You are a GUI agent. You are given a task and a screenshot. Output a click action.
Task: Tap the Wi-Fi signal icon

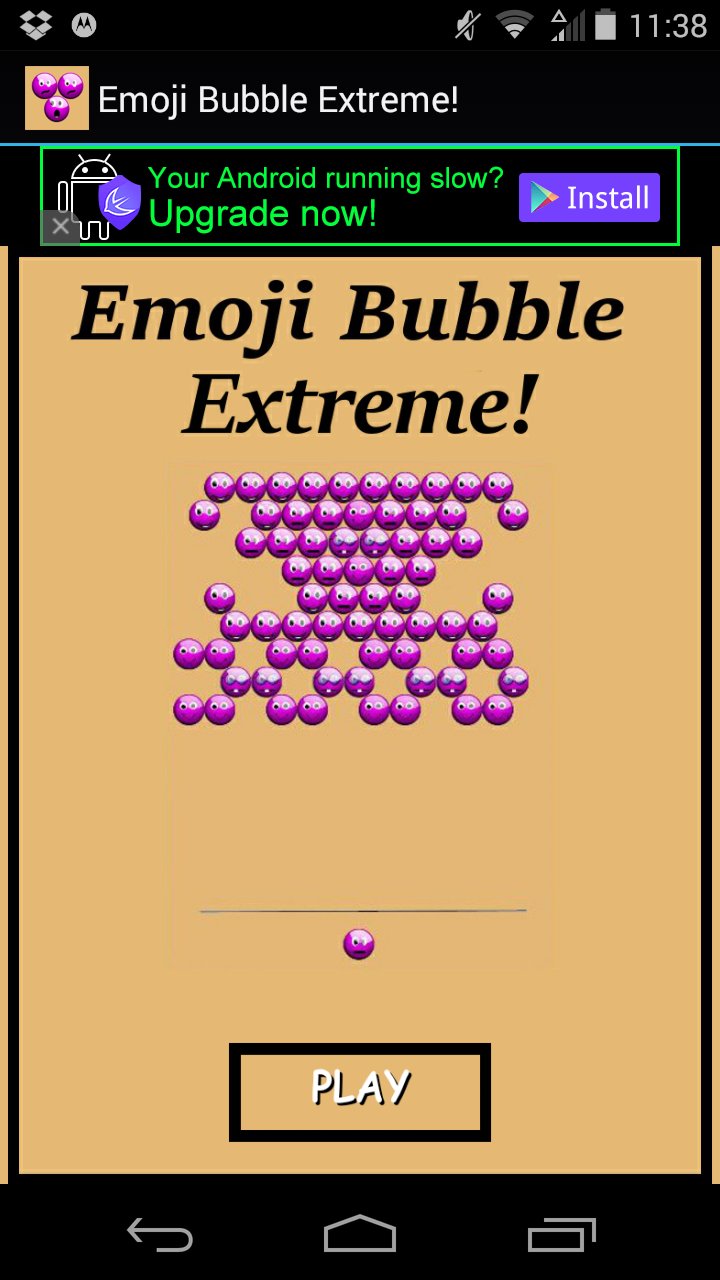tap(514, 24)
